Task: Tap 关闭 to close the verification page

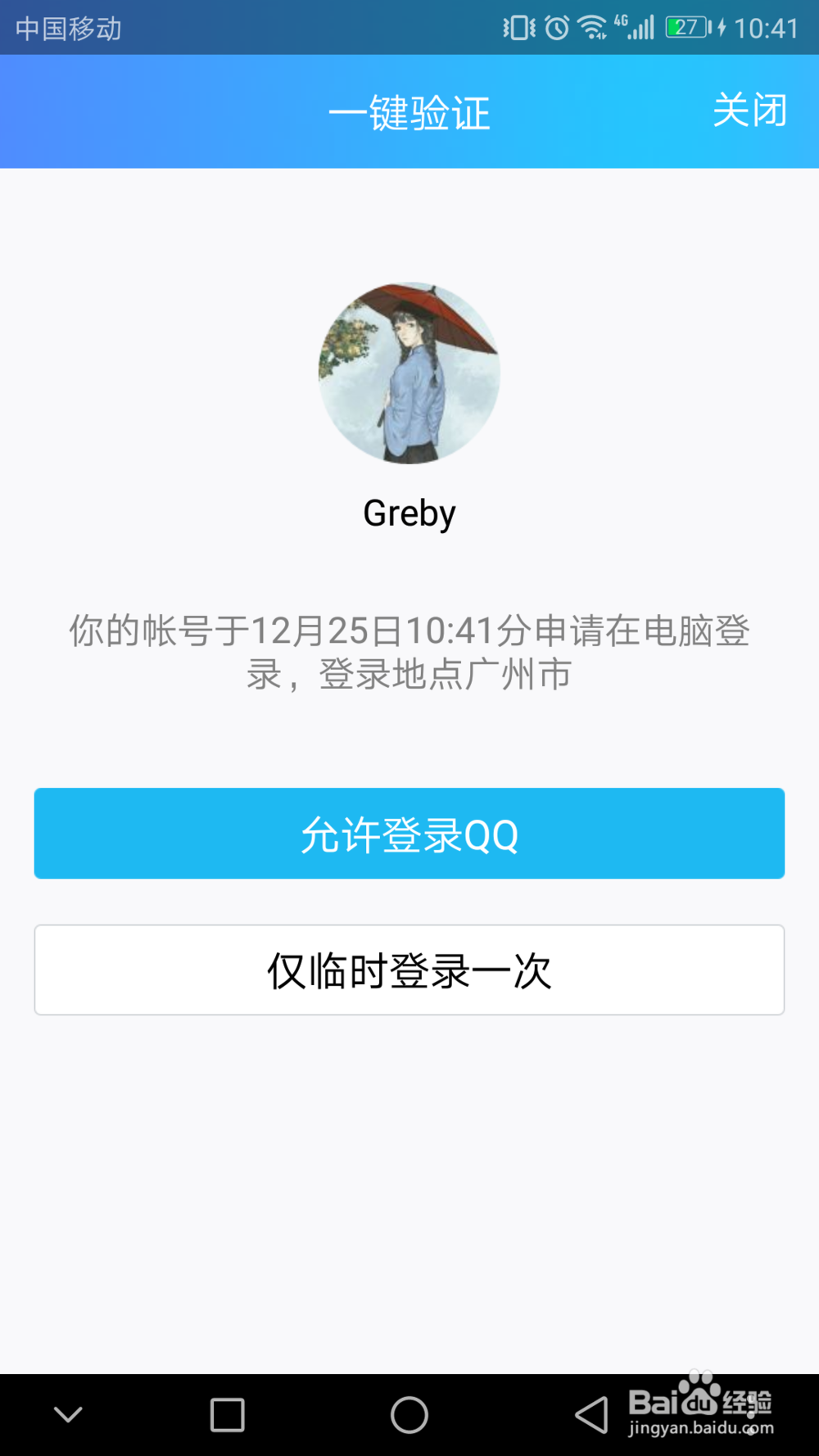Action: point(750,111)
